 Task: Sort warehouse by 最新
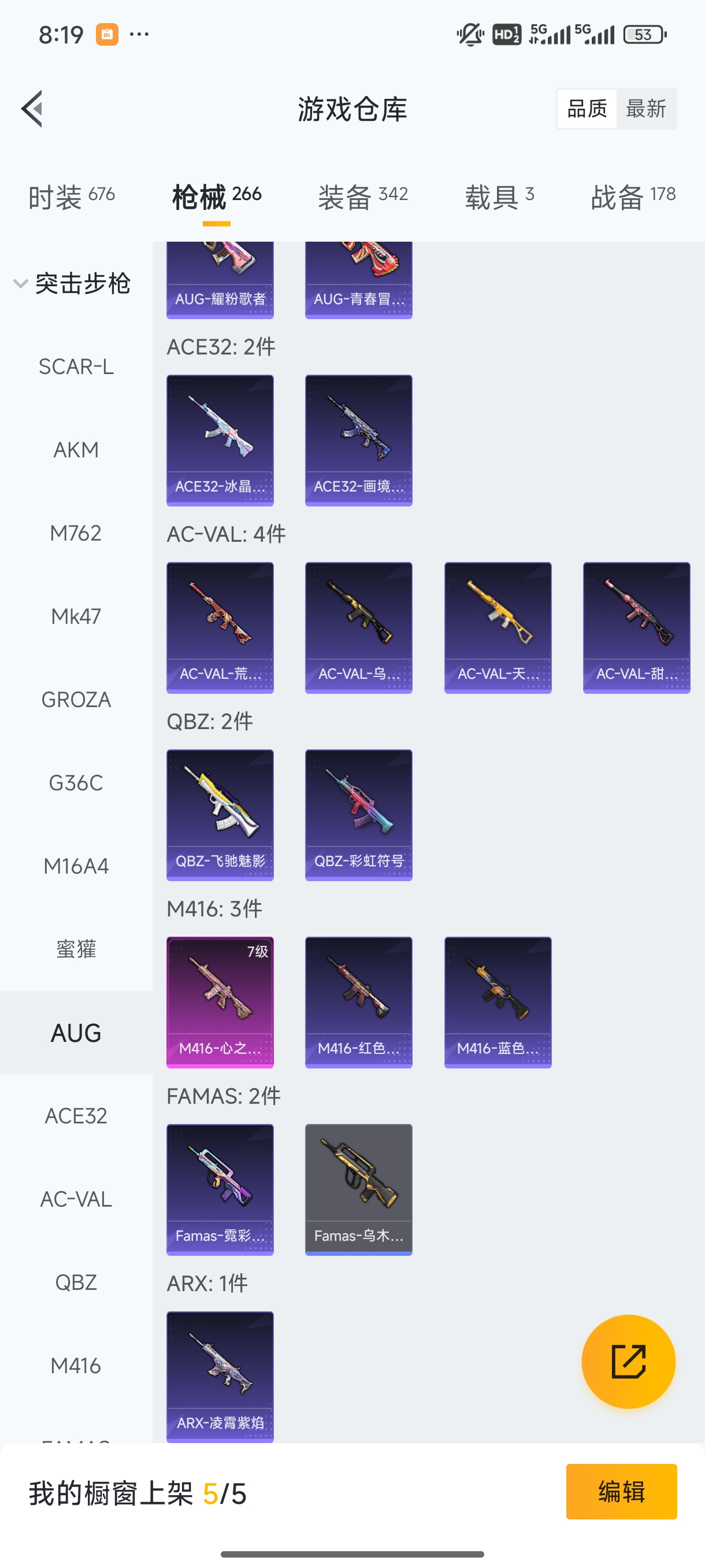(x=645, y=109)
